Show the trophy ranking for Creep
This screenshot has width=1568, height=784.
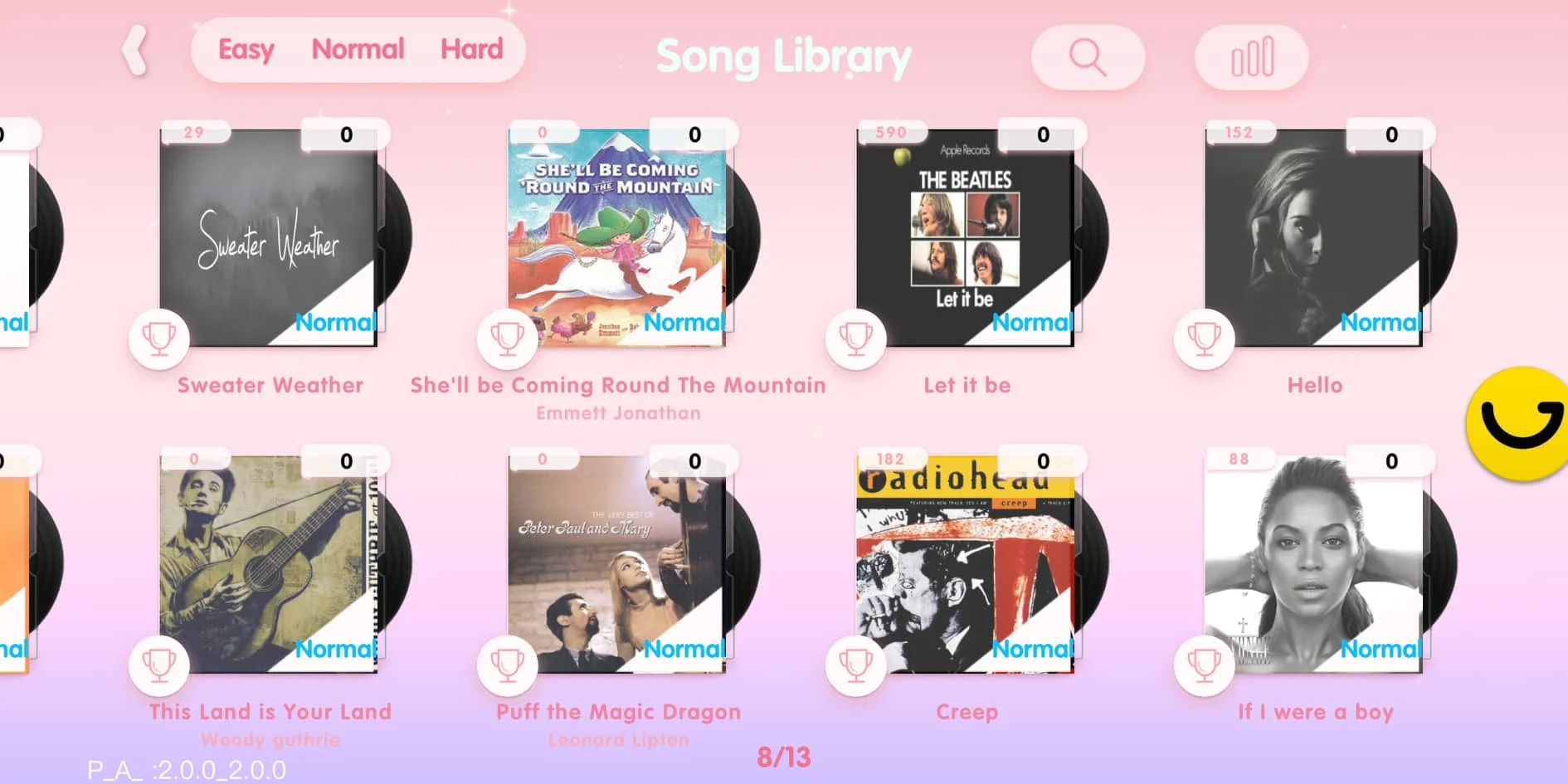tap(855, 665)
